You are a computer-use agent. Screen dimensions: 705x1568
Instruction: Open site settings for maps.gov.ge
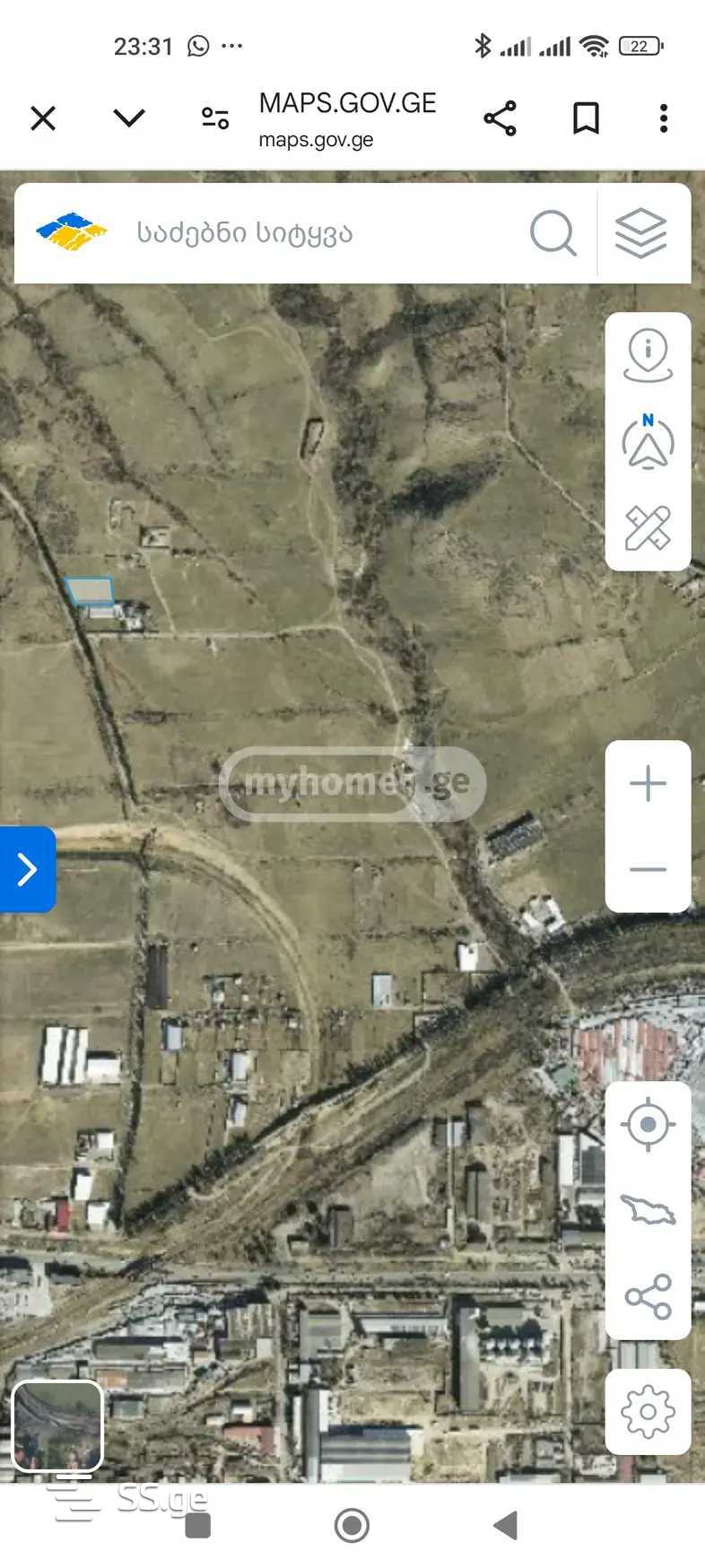coord(215,118)
